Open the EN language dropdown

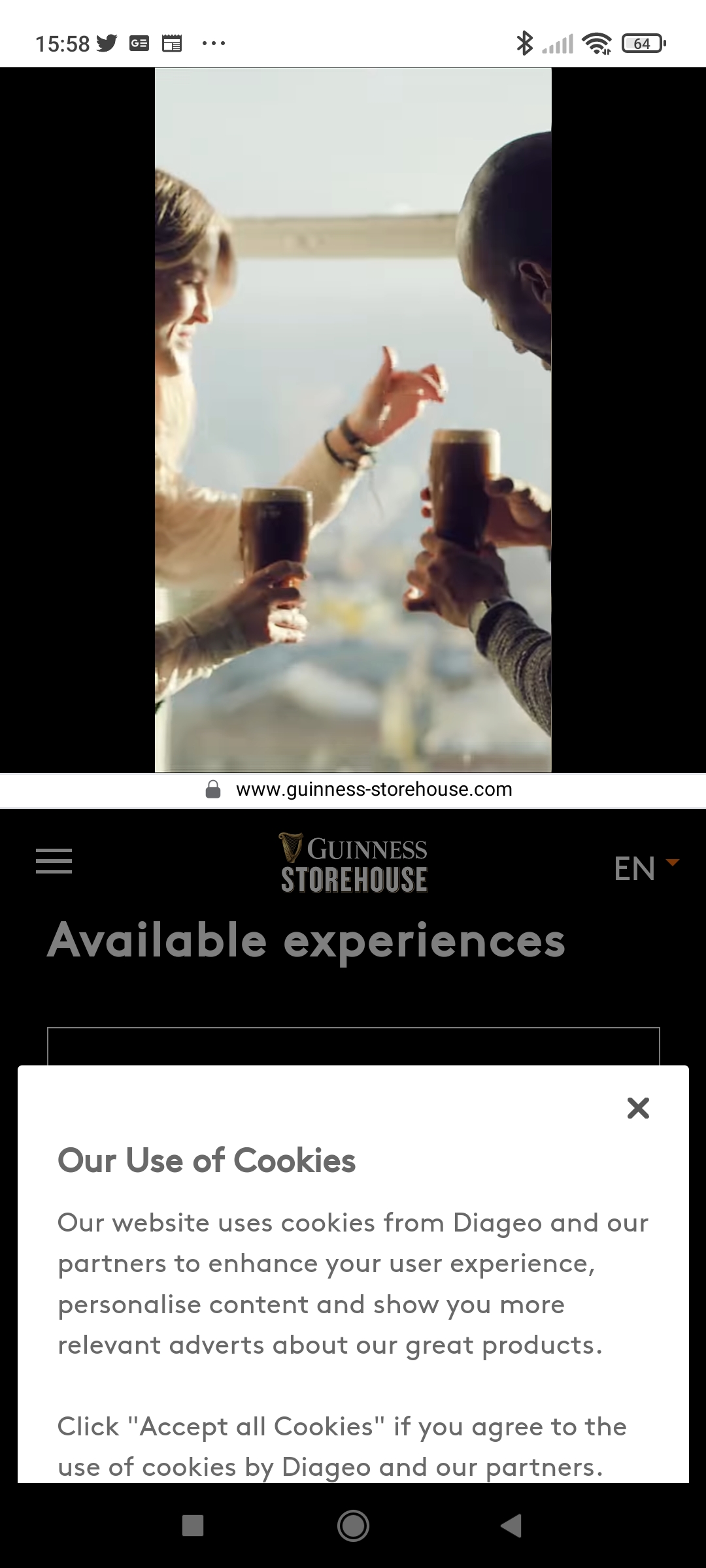tap(645, 868)
